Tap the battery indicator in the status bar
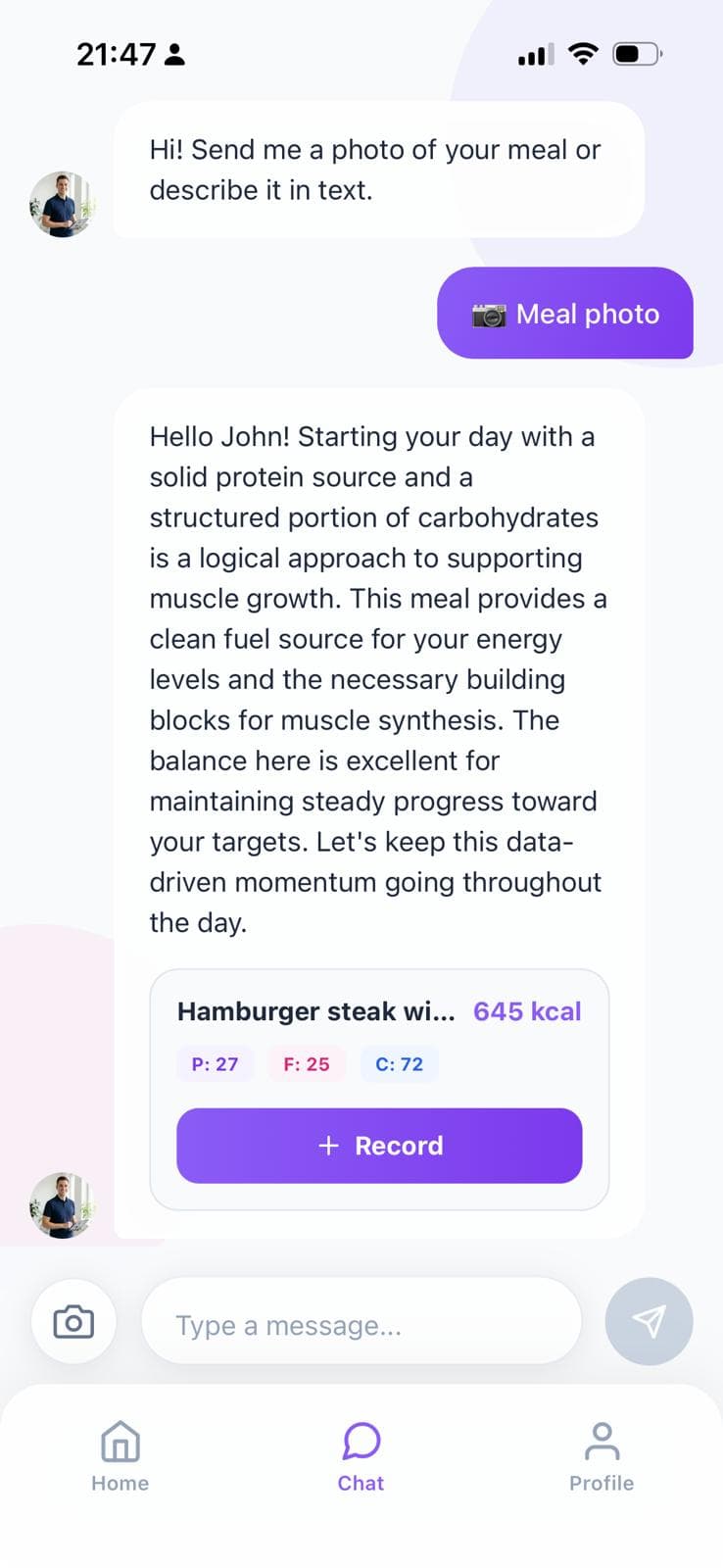Viewport: 723px width, 1568px height. pyautogui.click(x=637, y=54)
